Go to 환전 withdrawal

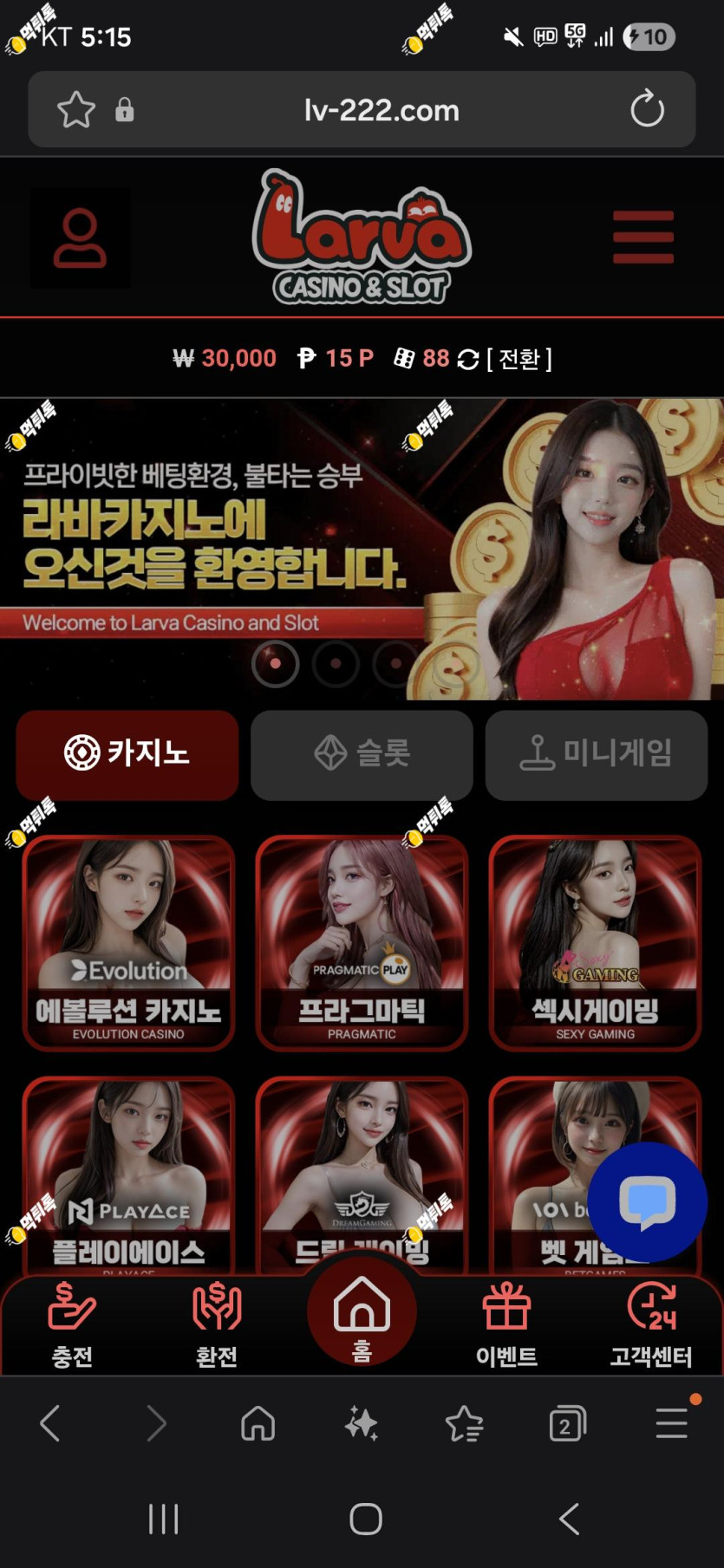coord(217,1324)
